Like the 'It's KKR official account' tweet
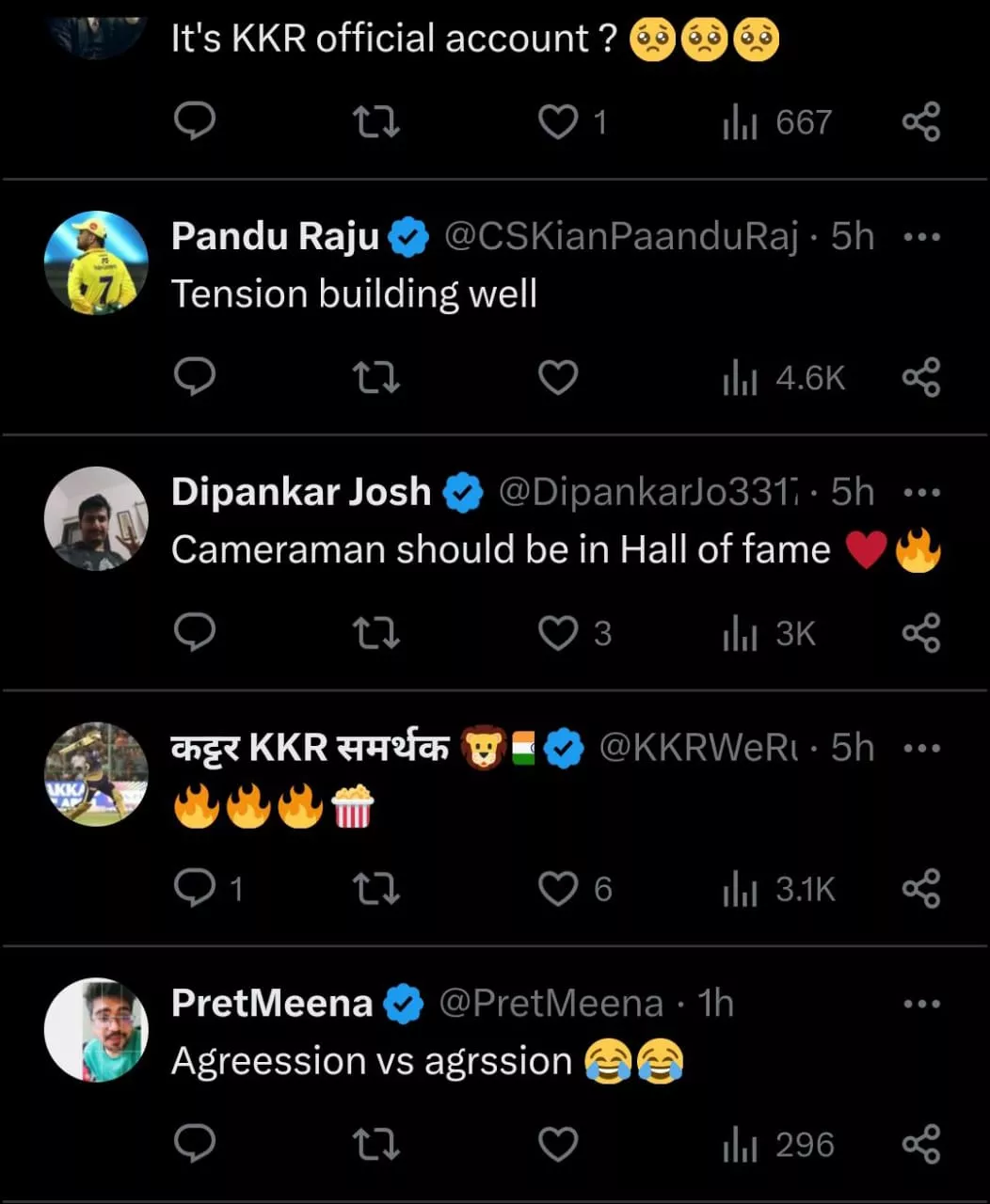This screenshot has height=1204, width=990. (x=557, y=122)
